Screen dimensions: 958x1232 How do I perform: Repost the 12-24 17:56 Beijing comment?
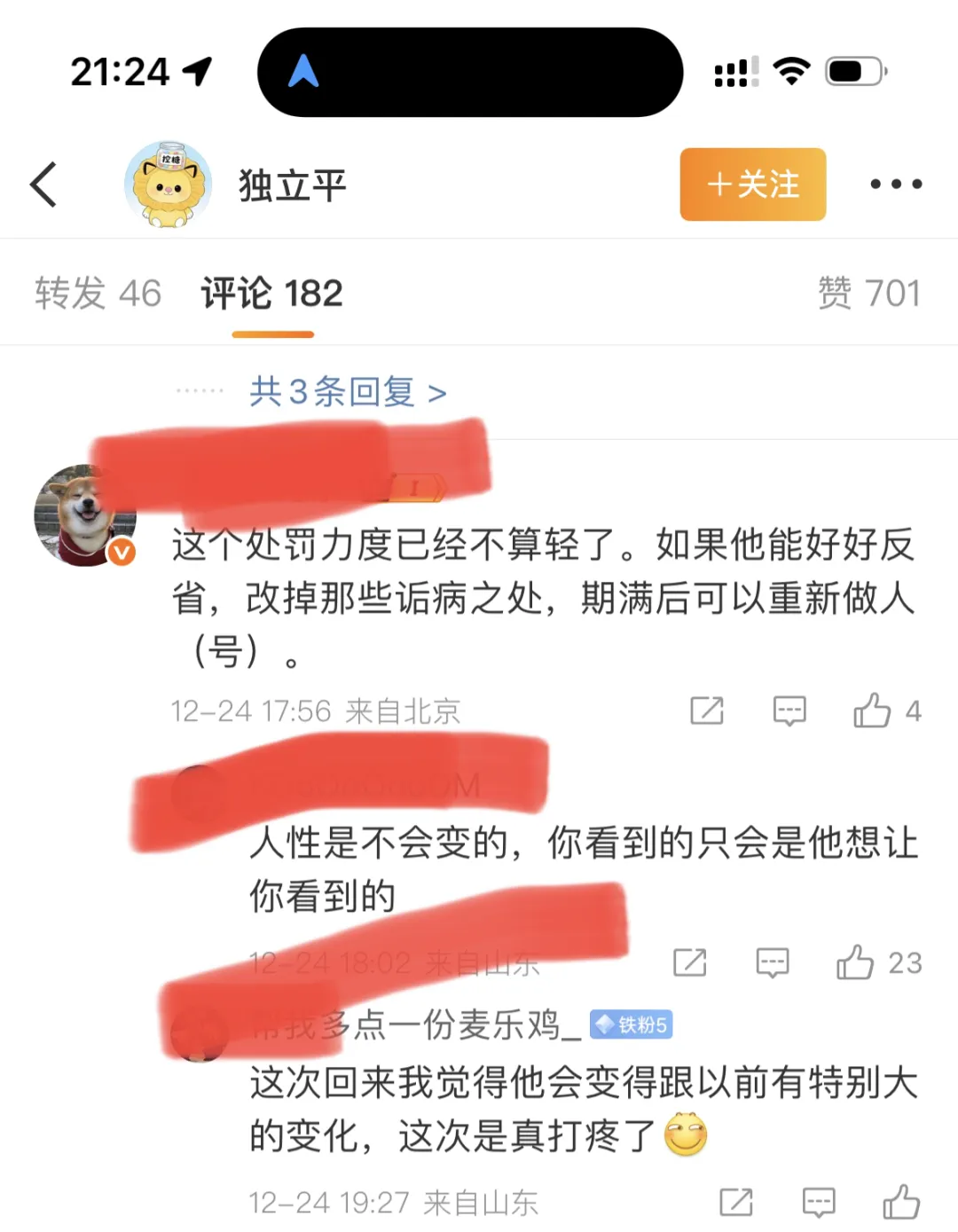coord(707,710)
